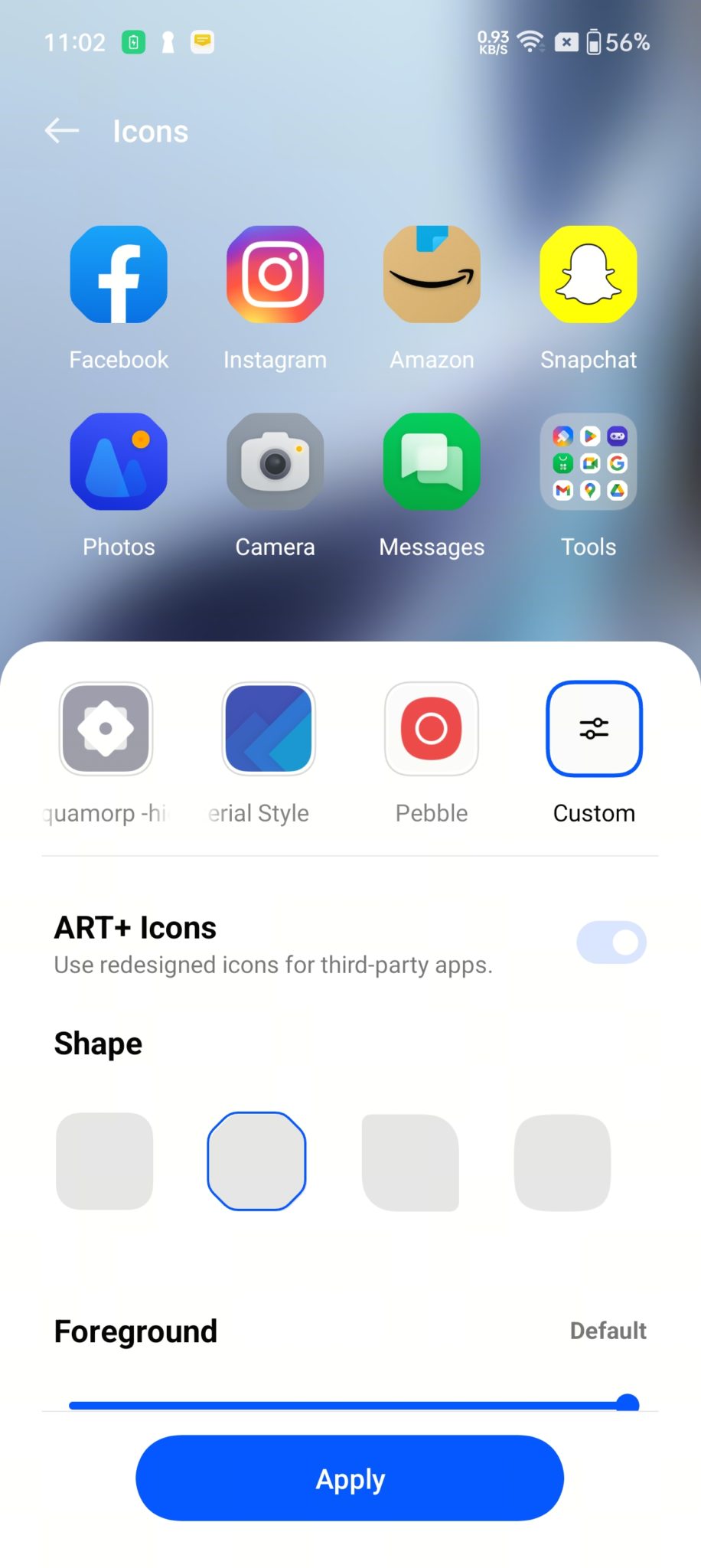Select the Pebble icon style
Image resolution: width=701 pixels, height=1568 pixels.
[x=432, y=729]
